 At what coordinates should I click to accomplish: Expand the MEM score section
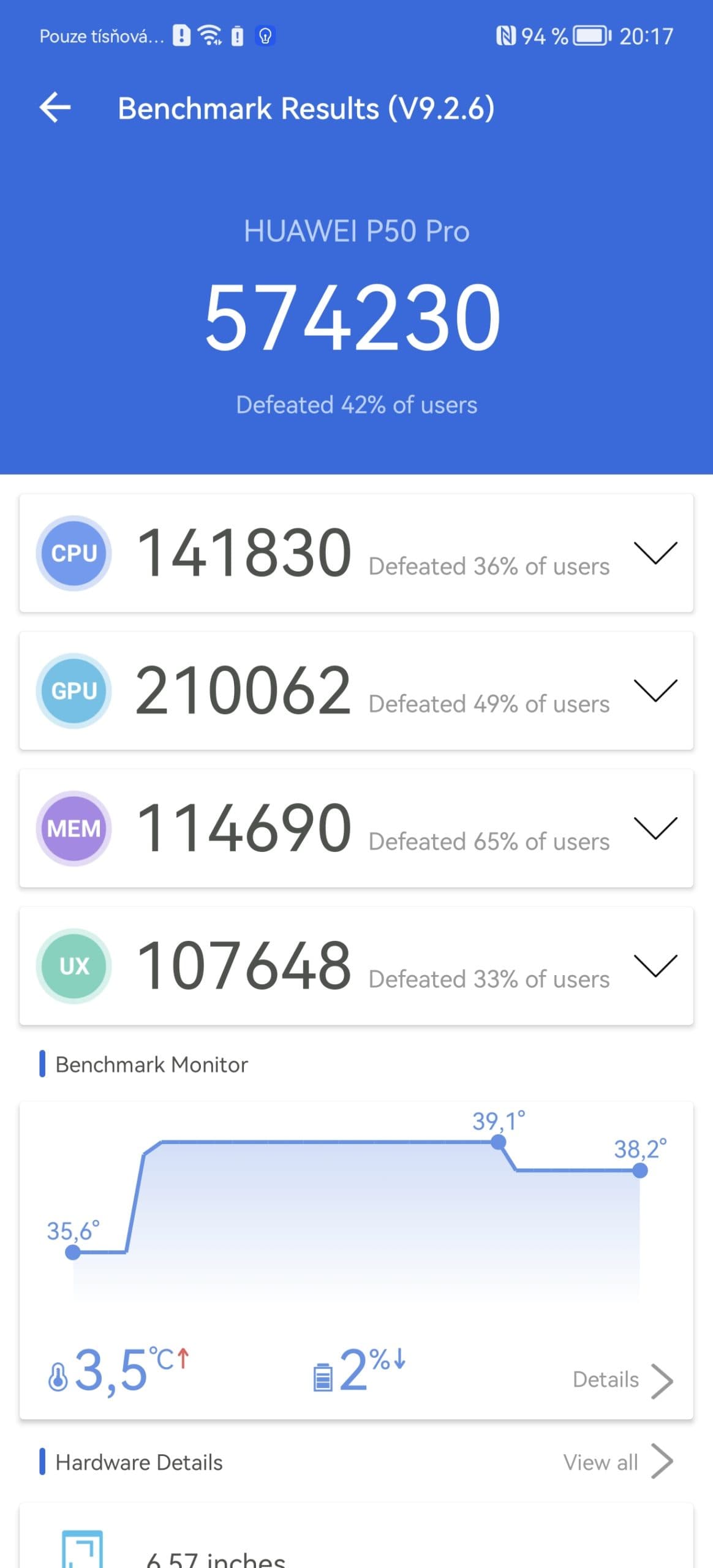tap(655, 828)
